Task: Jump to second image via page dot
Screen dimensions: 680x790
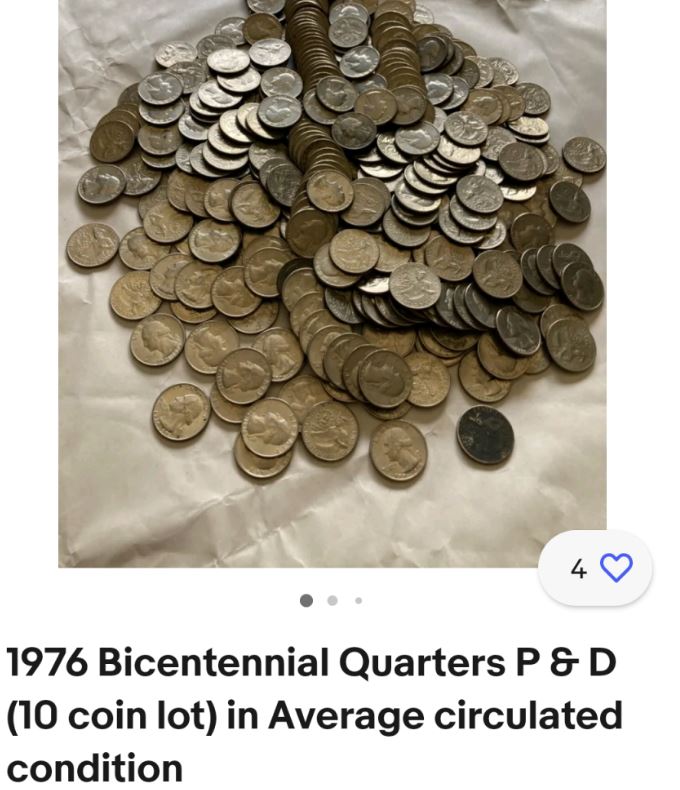Action: tap(332, 601)
